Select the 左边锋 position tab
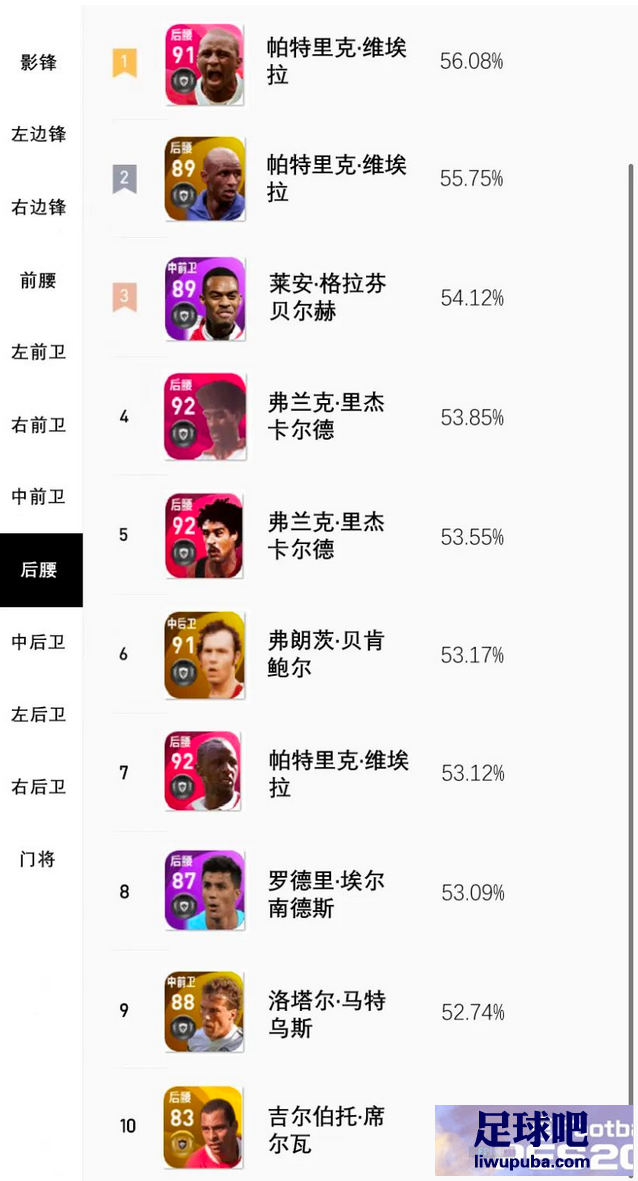This screenshot has height=1181, width=638. tap(39, 134)
